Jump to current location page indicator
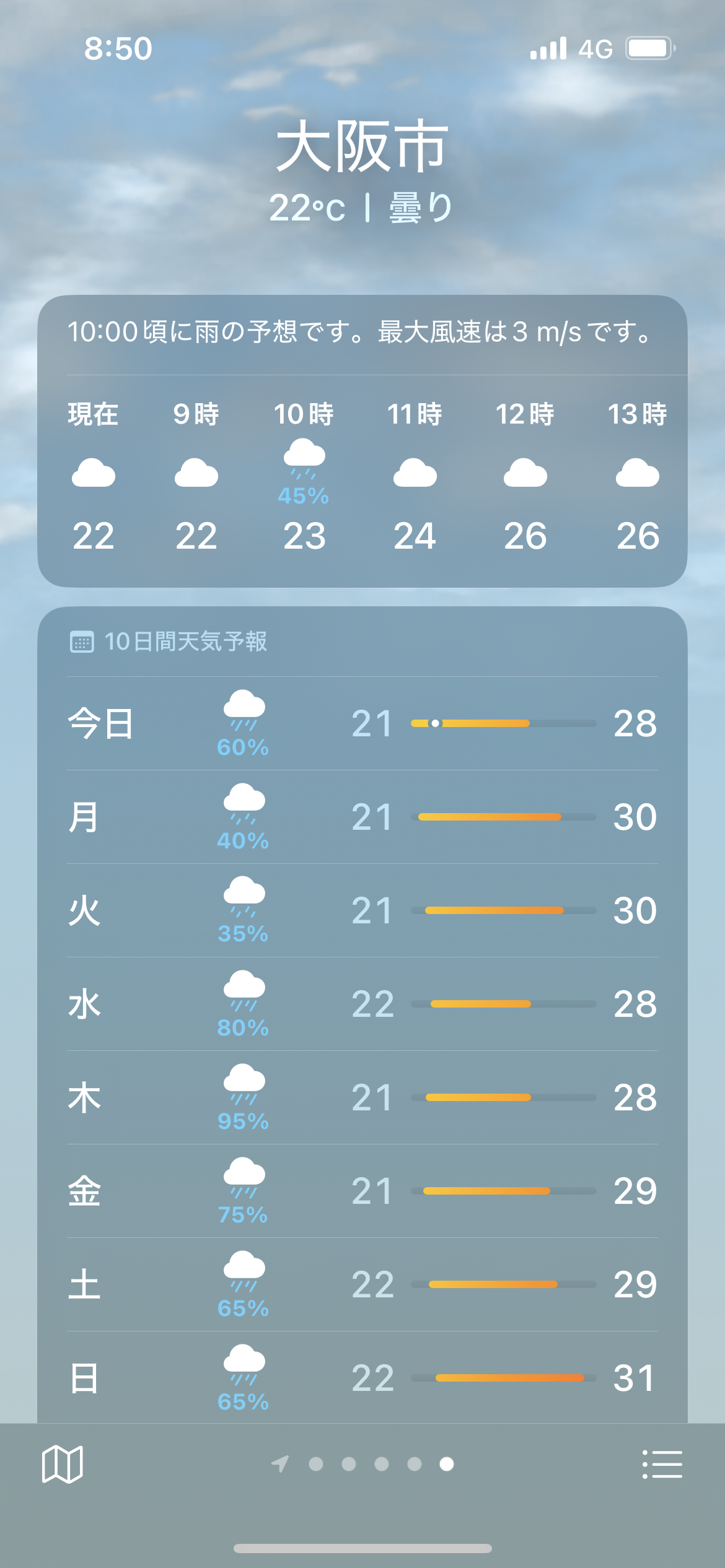This screenshot has height=1568, width=725. point(280,1464)
